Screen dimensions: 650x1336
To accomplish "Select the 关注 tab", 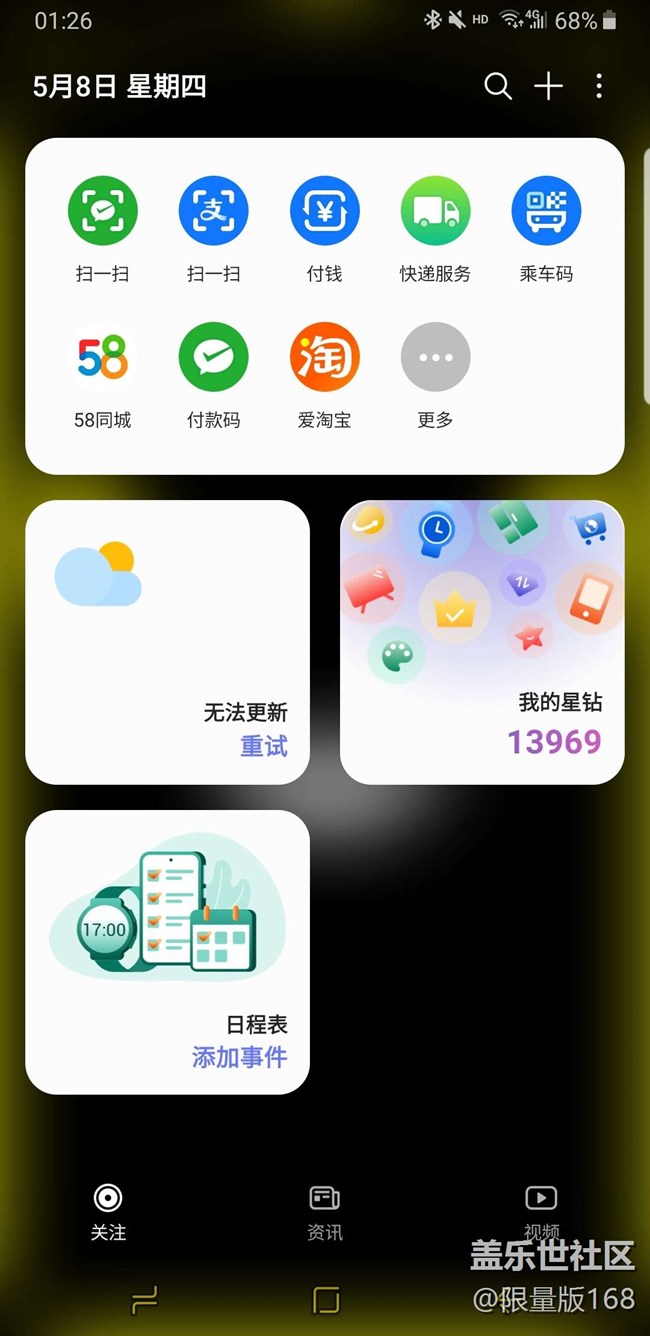I will (x=108, y=1212).
